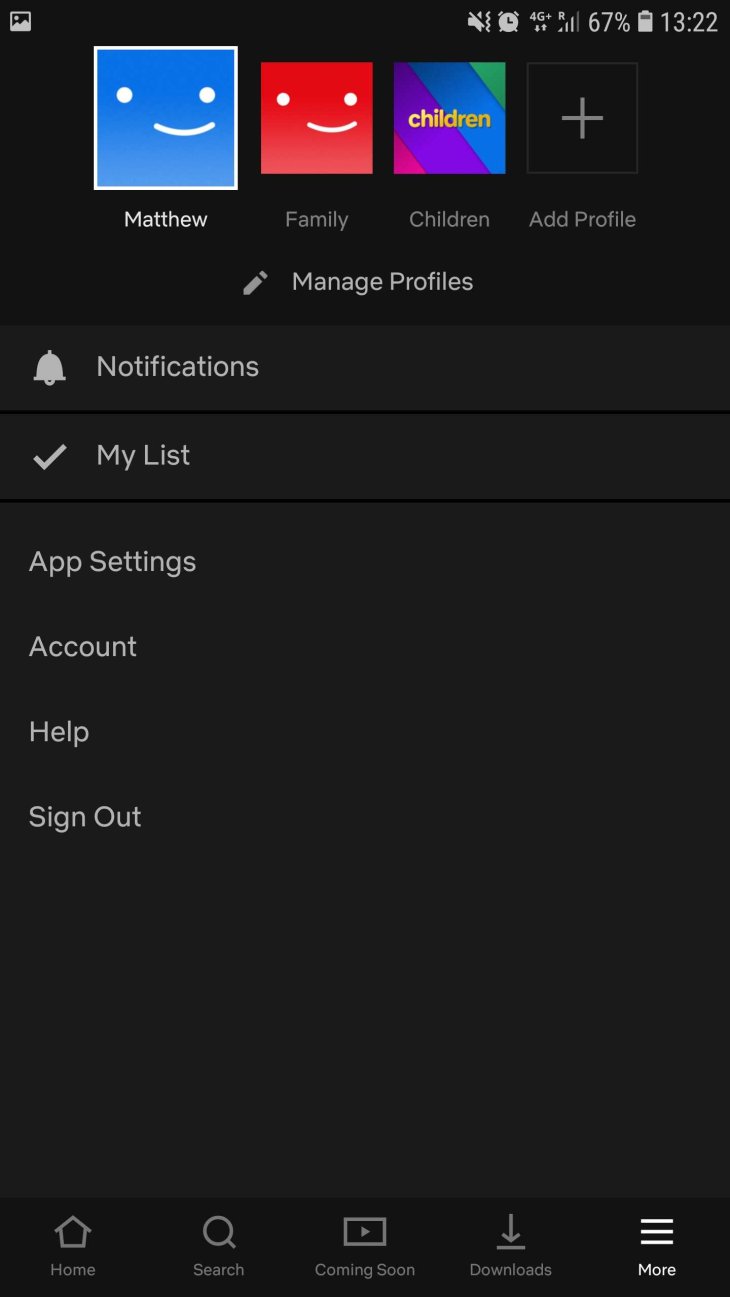Open Notifications via the bell icon

tap(48, 366)
